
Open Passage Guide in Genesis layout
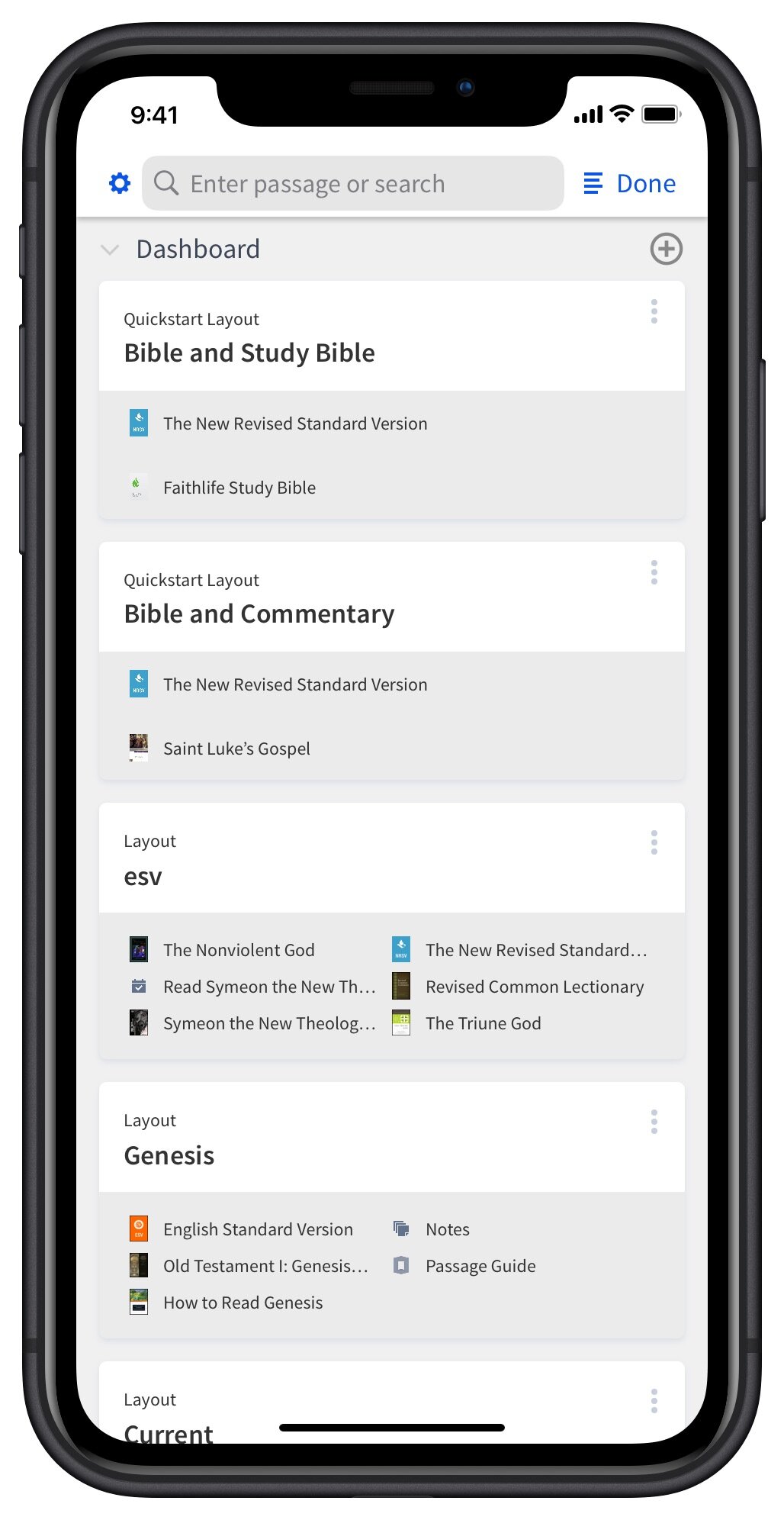(x=480, y=1266)
